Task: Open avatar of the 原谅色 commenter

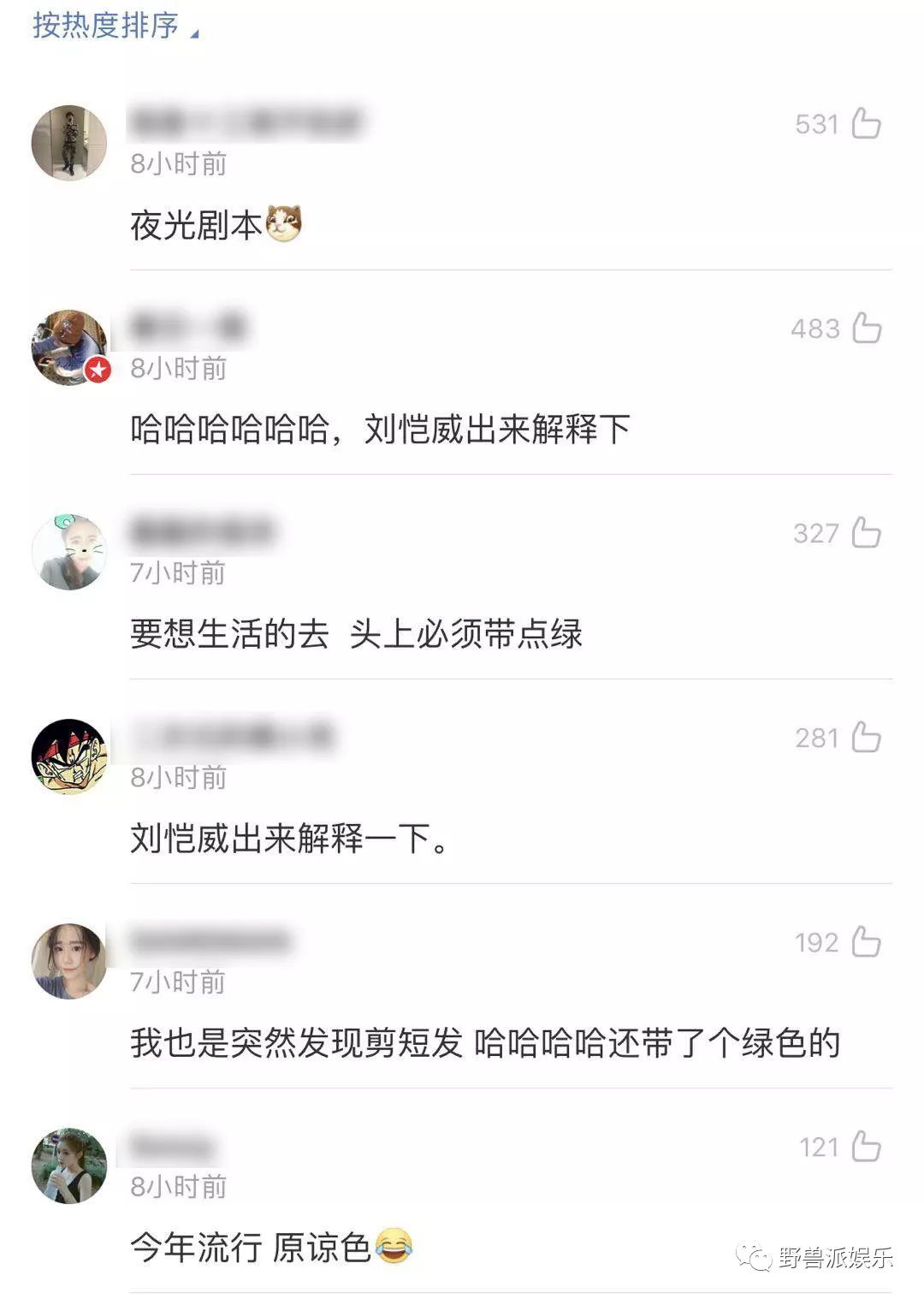Action: 69,1166
